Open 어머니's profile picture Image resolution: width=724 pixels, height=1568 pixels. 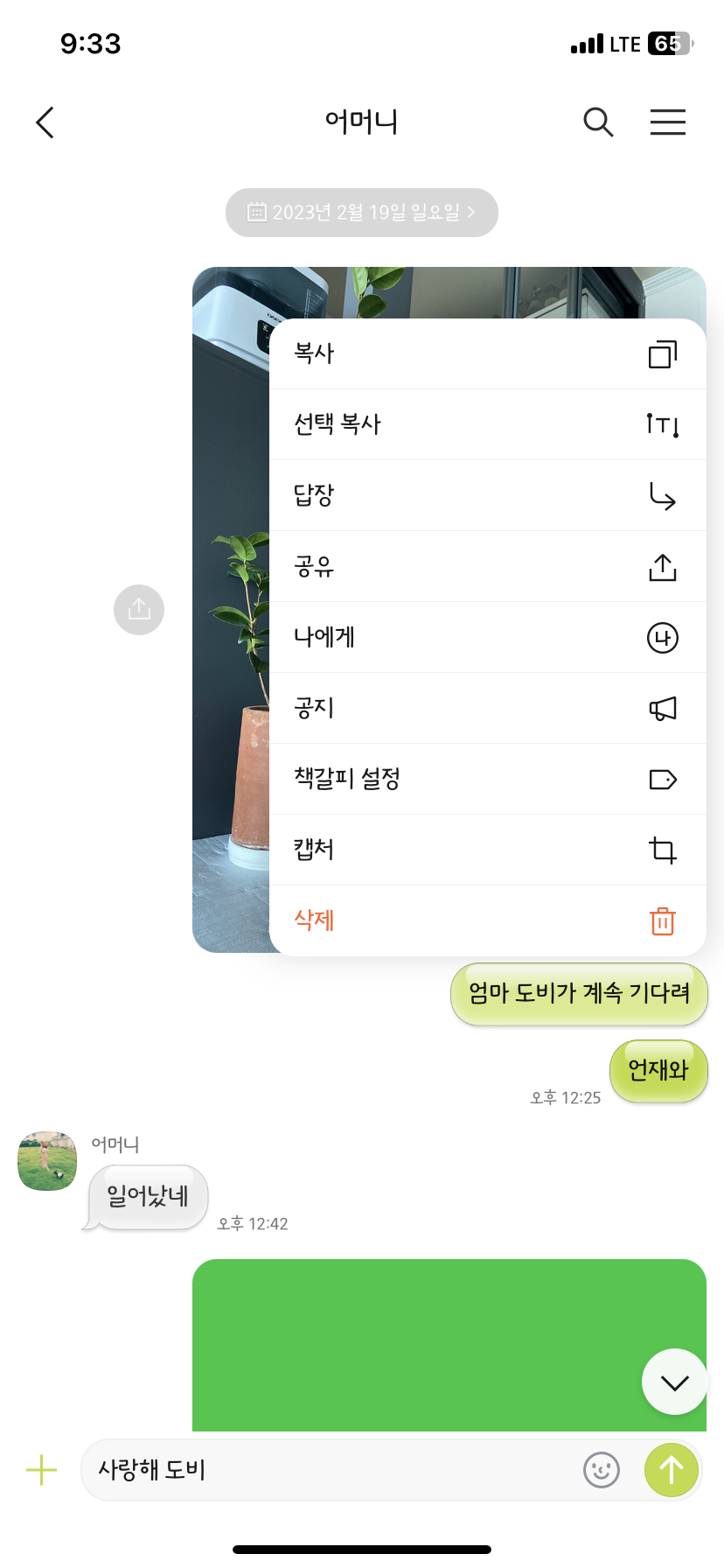(x=47, y=1161)
